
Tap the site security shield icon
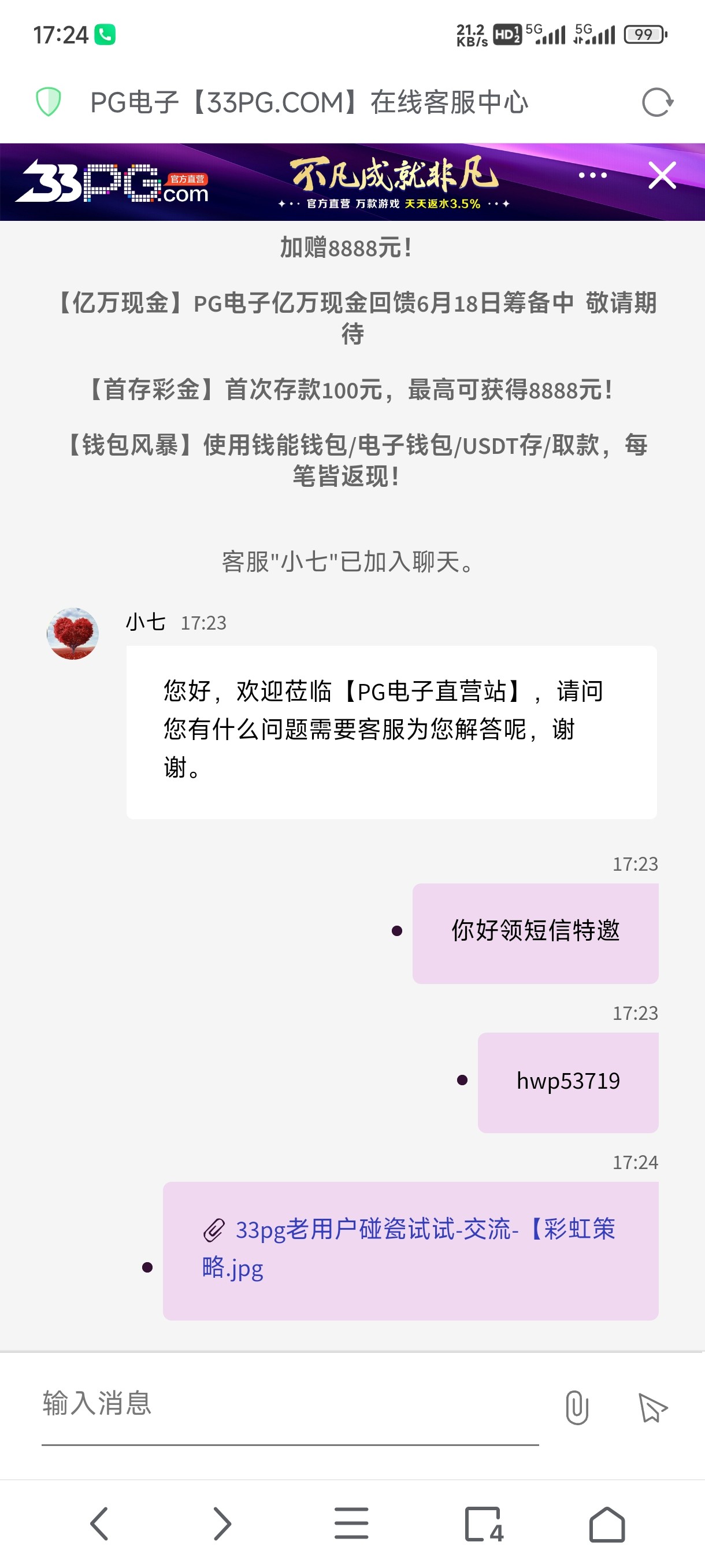(49, 102)
